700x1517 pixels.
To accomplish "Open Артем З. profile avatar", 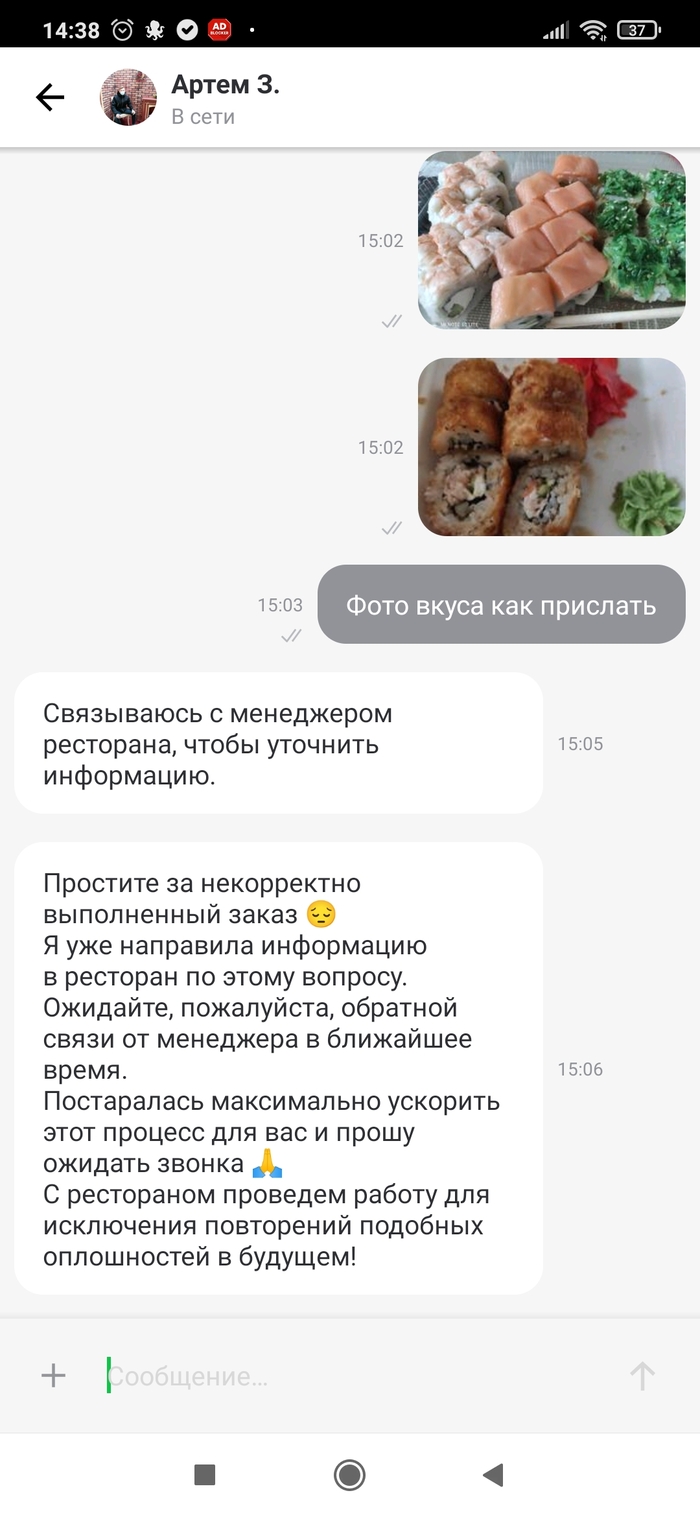I will (x=128, y=98).
